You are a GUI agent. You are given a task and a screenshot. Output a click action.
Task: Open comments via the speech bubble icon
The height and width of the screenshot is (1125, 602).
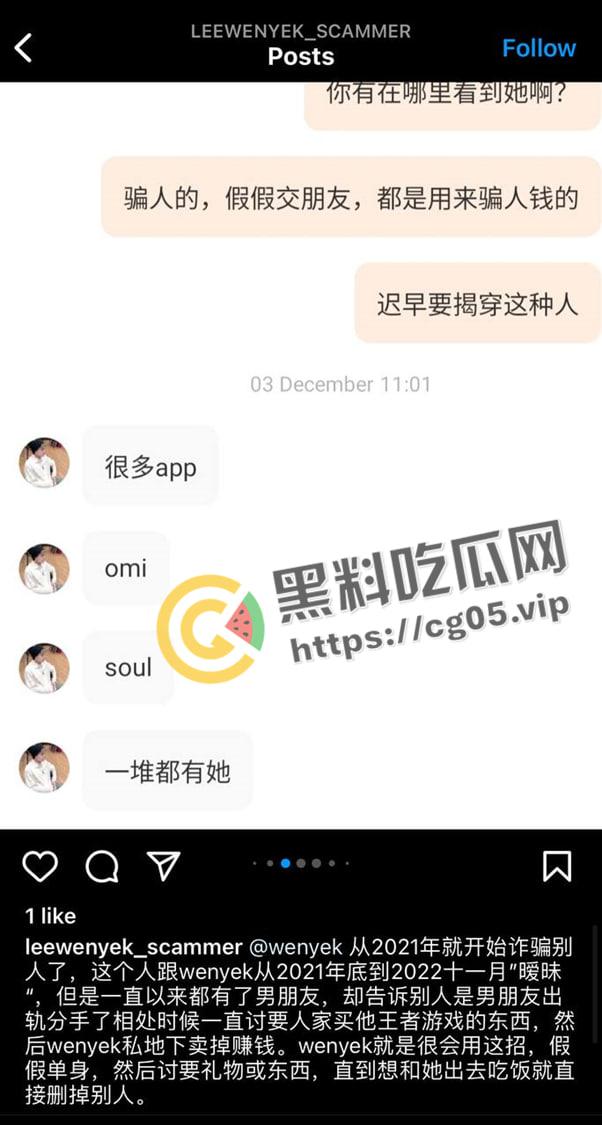coord(101,866)
